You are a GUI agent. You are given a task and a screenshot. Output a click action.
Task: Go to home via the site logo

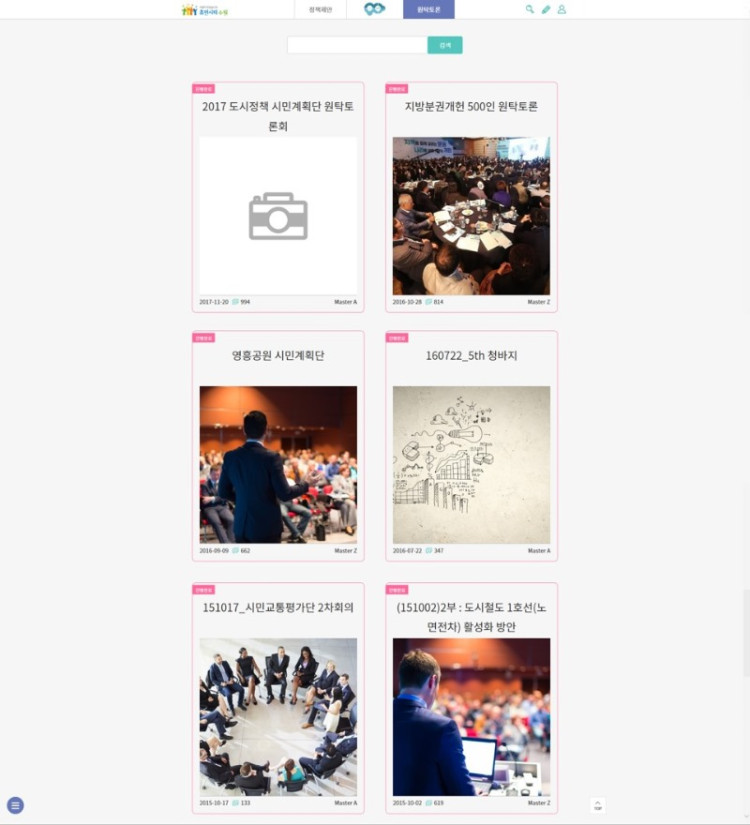click(x=205, y=10)
